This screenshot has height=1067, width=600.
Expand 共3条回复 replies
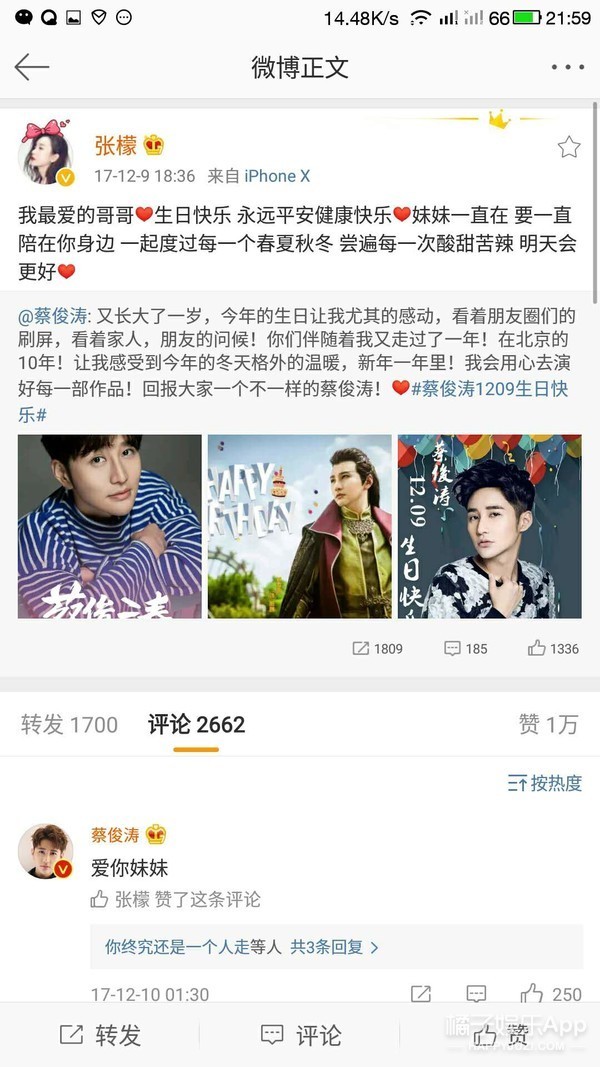point(335,946)
